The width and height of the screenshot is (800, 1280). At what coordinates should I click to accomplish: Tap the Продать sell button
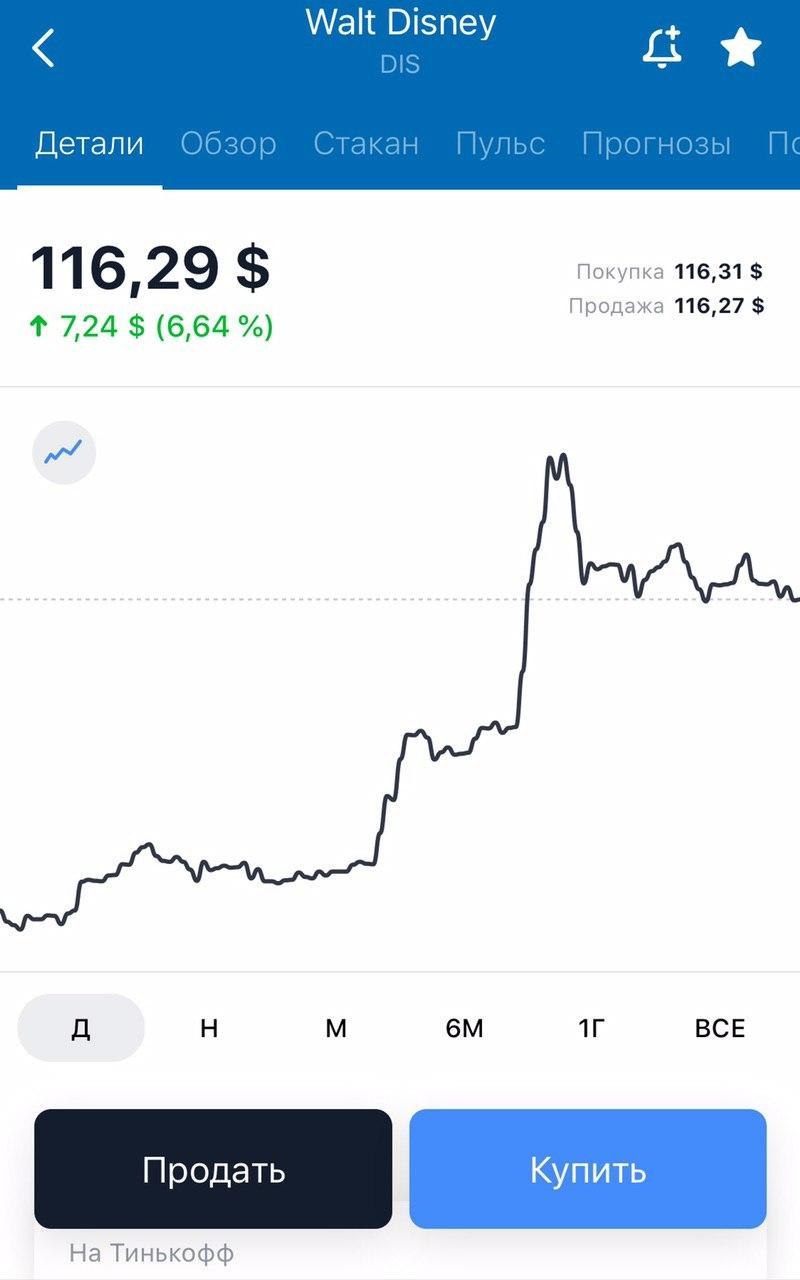tap(213, 1169)
